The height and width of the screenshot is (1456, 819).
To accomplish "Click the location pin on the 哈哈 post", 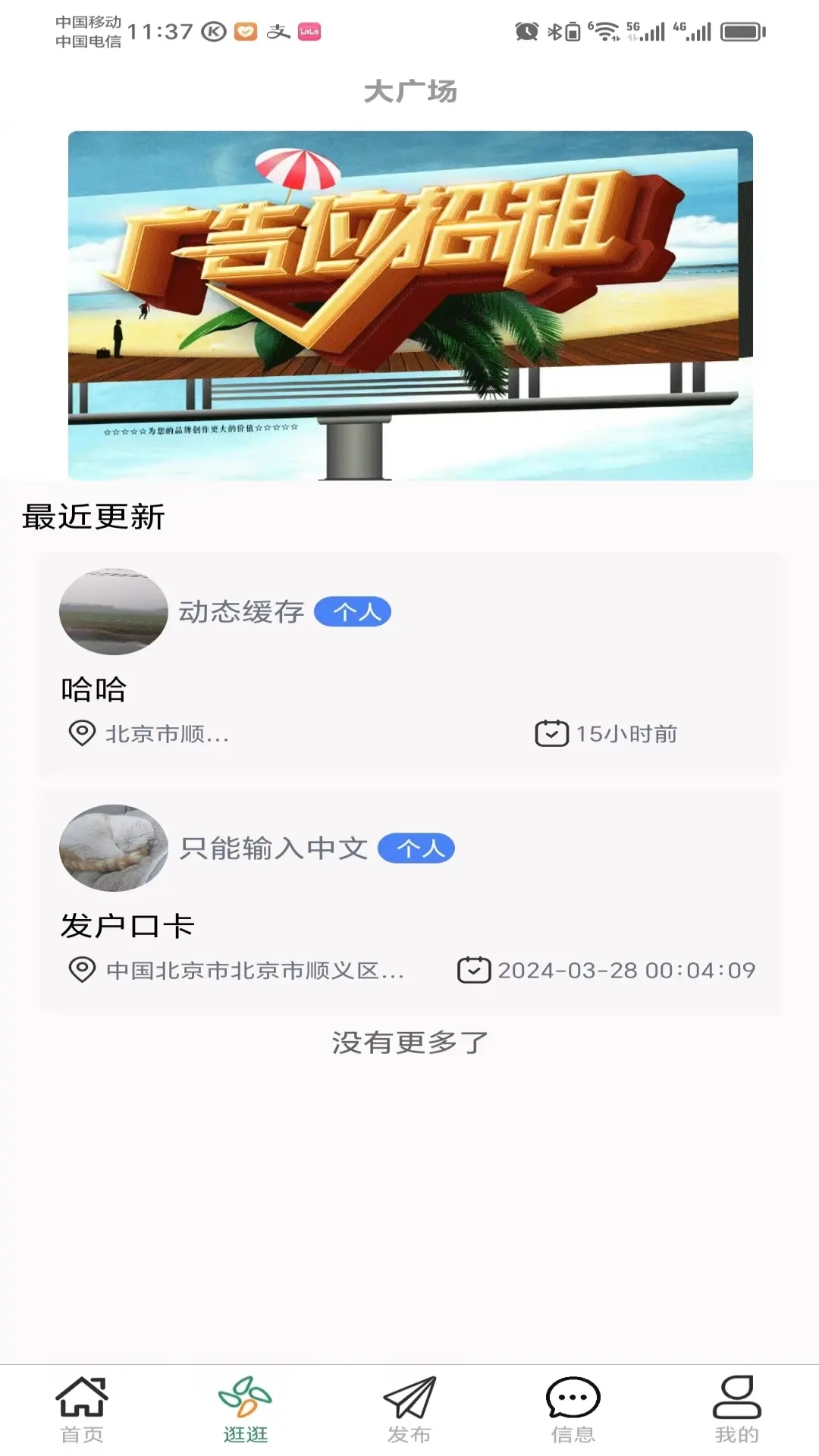I will coord(81,733).
